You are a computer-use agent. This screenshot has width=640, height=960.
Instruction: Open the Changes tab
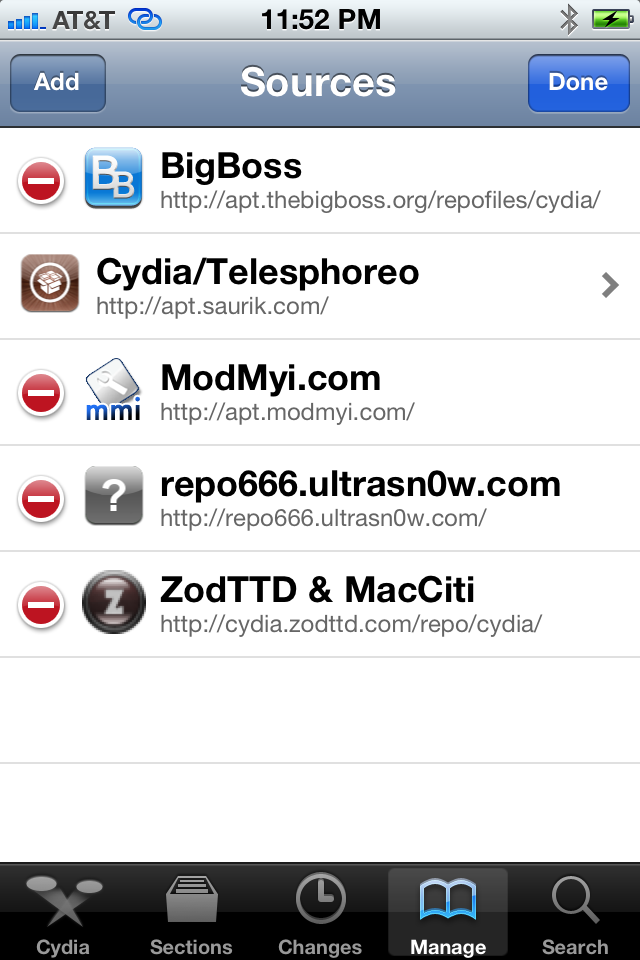pos(320,914)
